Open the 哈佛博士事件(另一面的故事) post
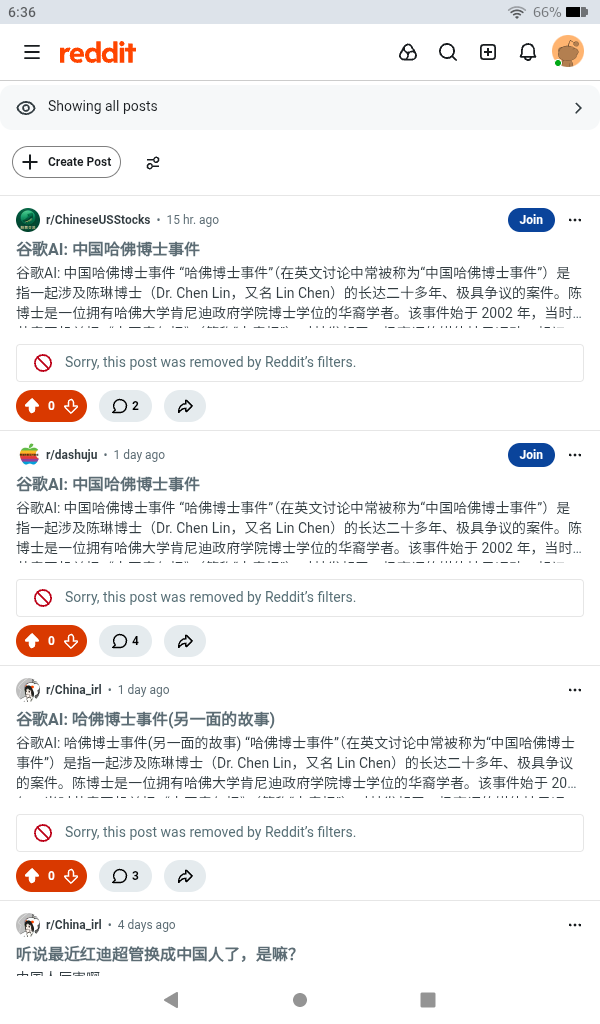 tap(145, 719)
